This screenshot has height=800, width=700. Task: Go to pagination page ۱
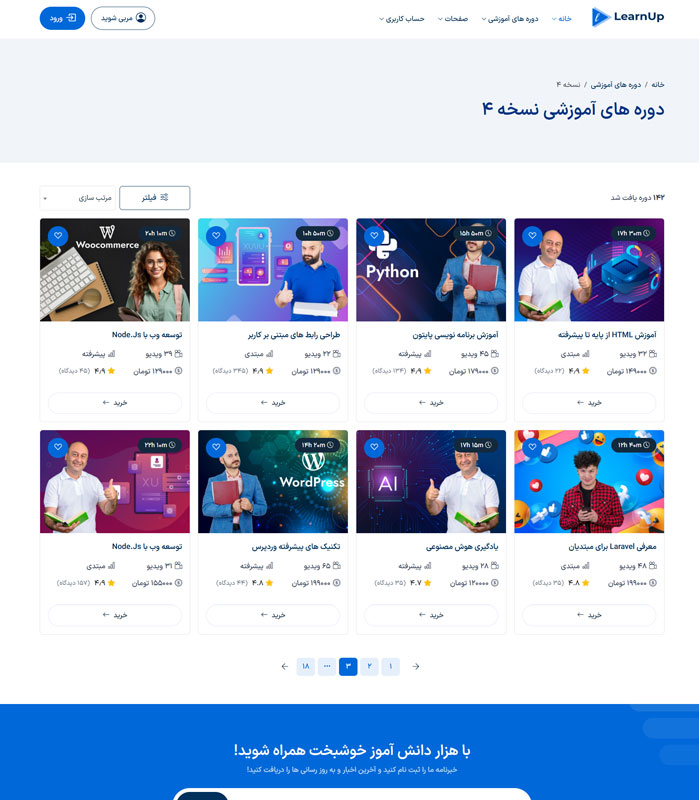(391, 666)
